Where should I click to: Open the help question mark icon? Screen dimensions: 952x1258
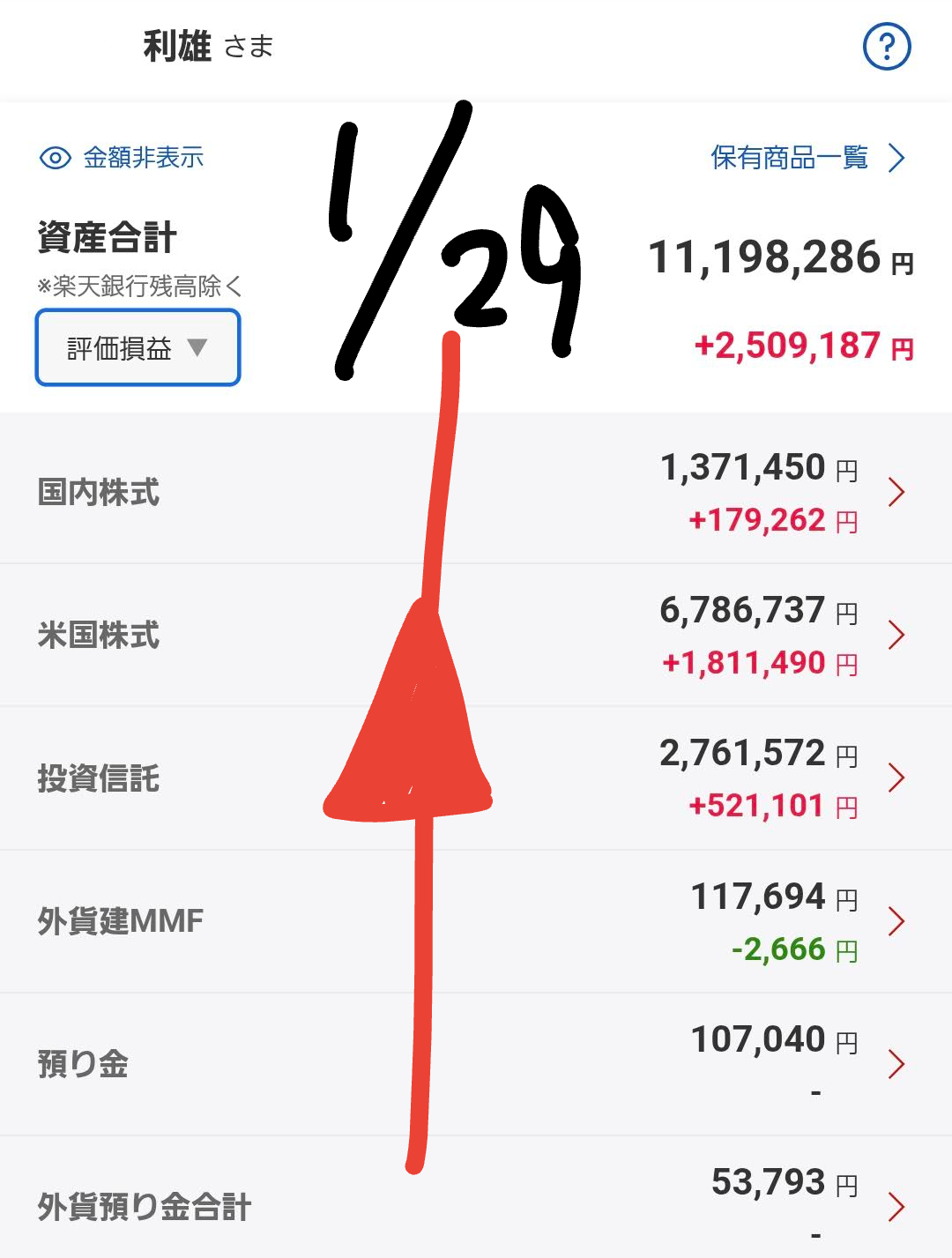(886, 47)
